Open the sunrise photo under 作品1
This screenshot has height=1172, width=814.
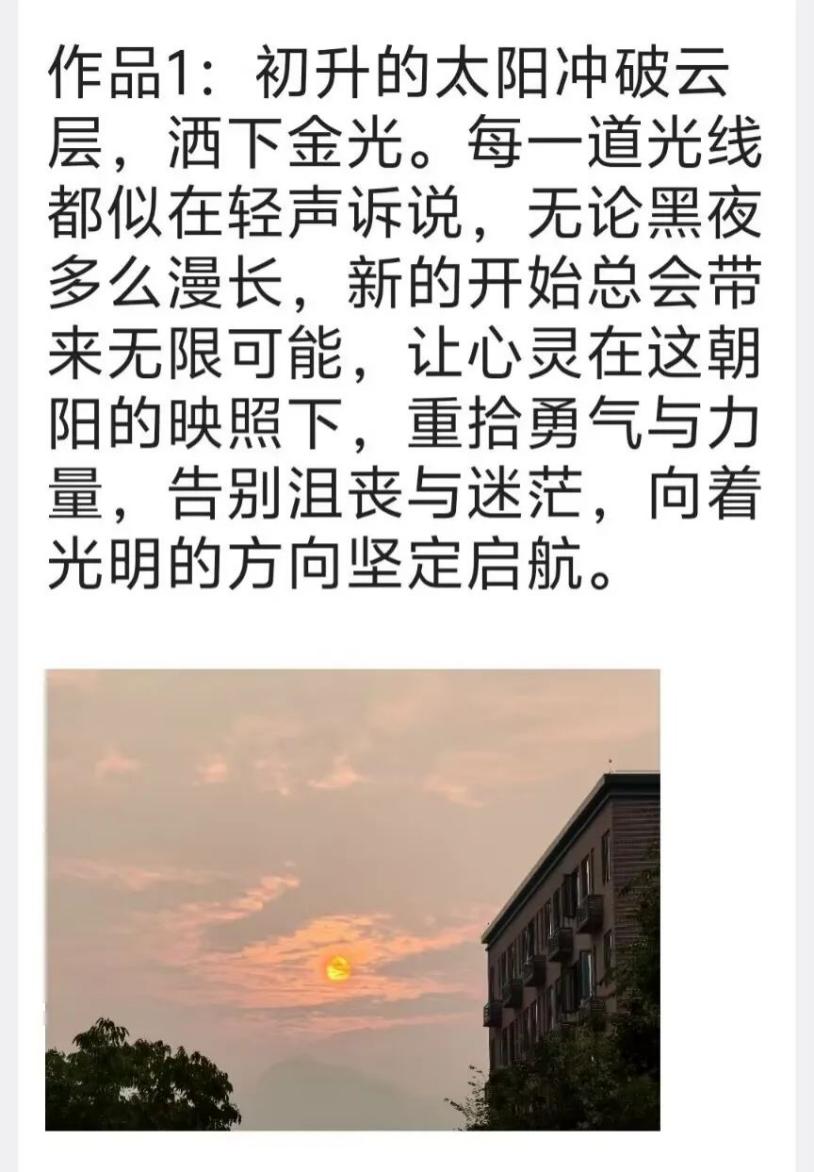pos(352,900)
